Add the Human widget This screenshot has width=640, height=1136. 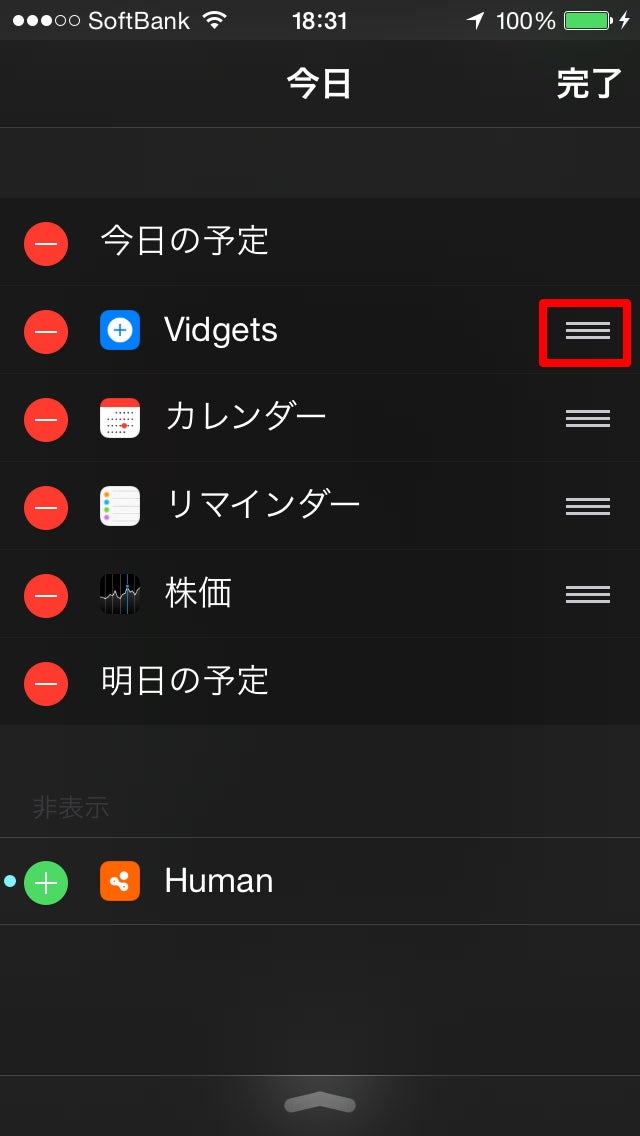pos(46,882)
